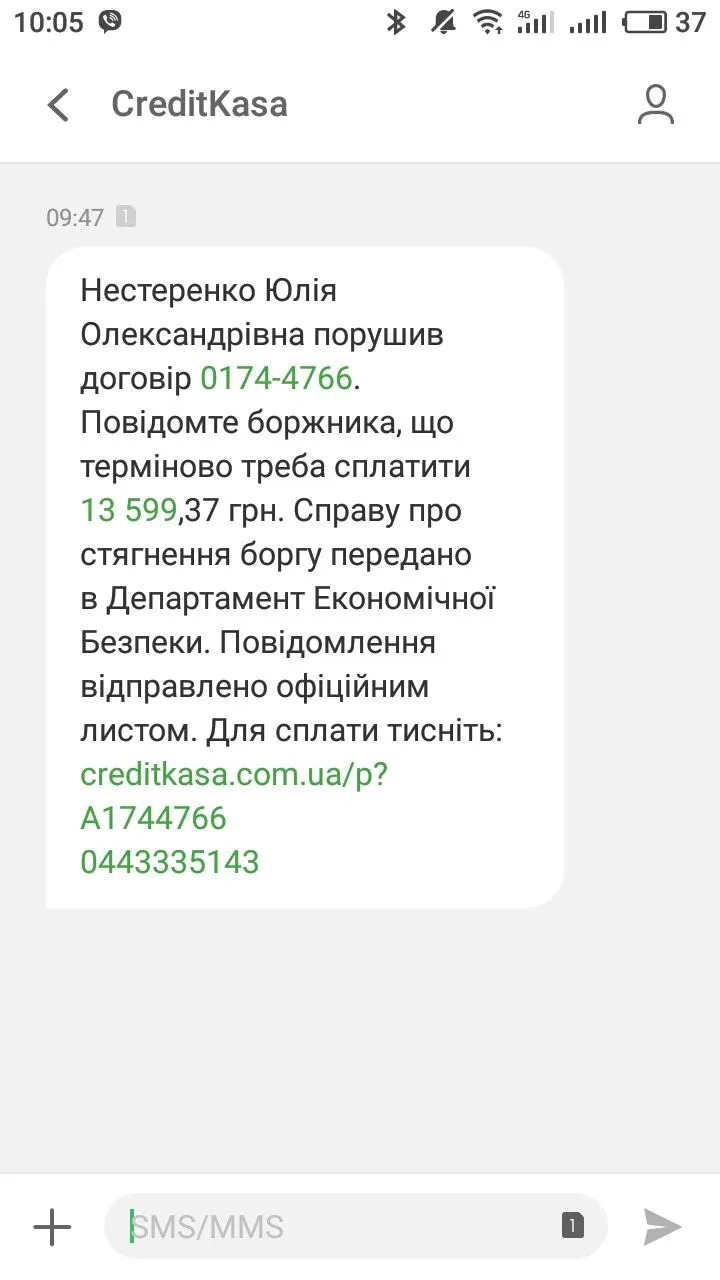The width and height of the screenshot is (720, 1280).
Task: Add an attachment with the plus icon
Action: pyautogui.click(x=52, y=1227)
